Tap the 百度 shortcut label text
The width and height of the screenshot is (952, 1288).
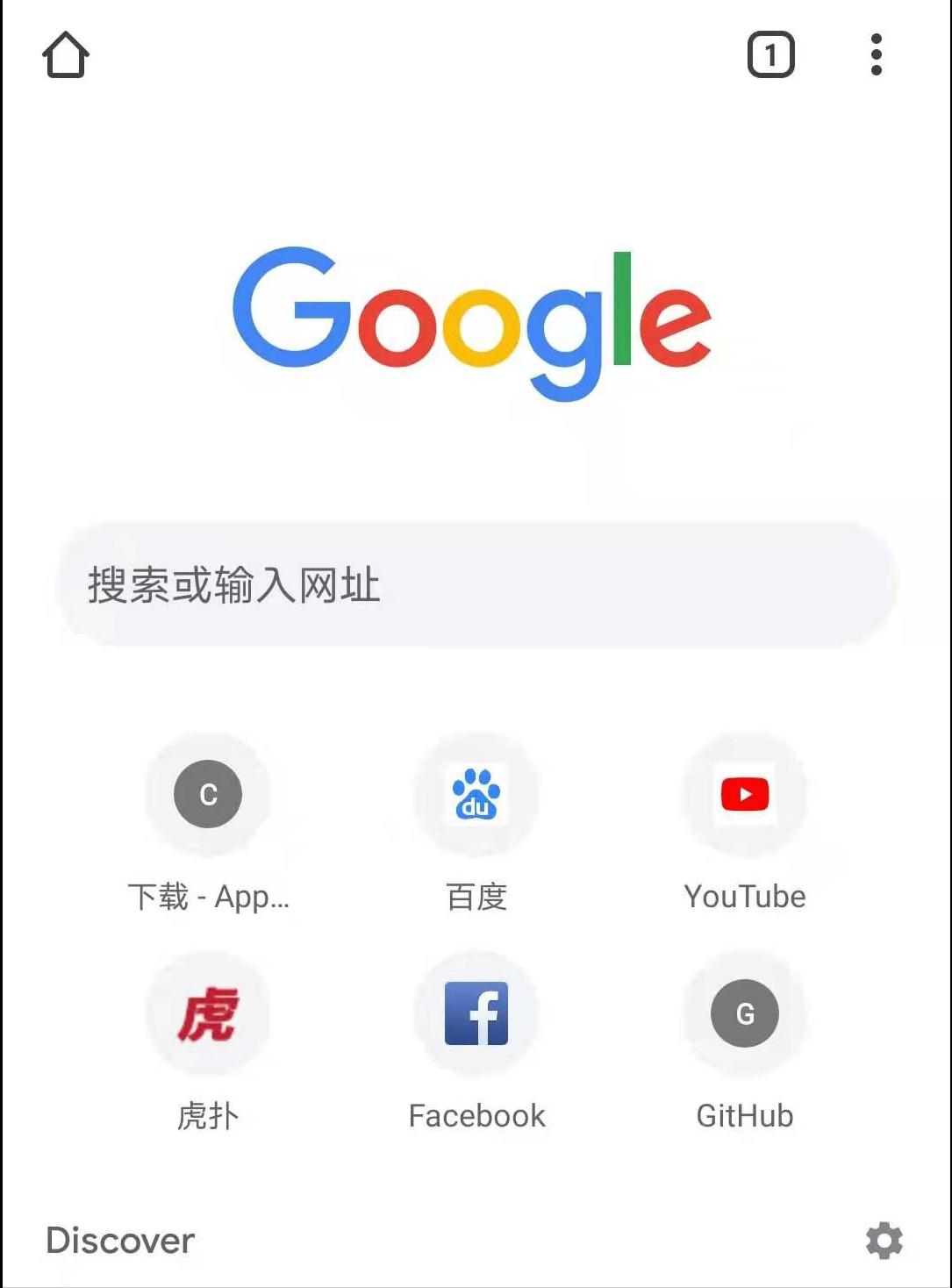point(476,896)
